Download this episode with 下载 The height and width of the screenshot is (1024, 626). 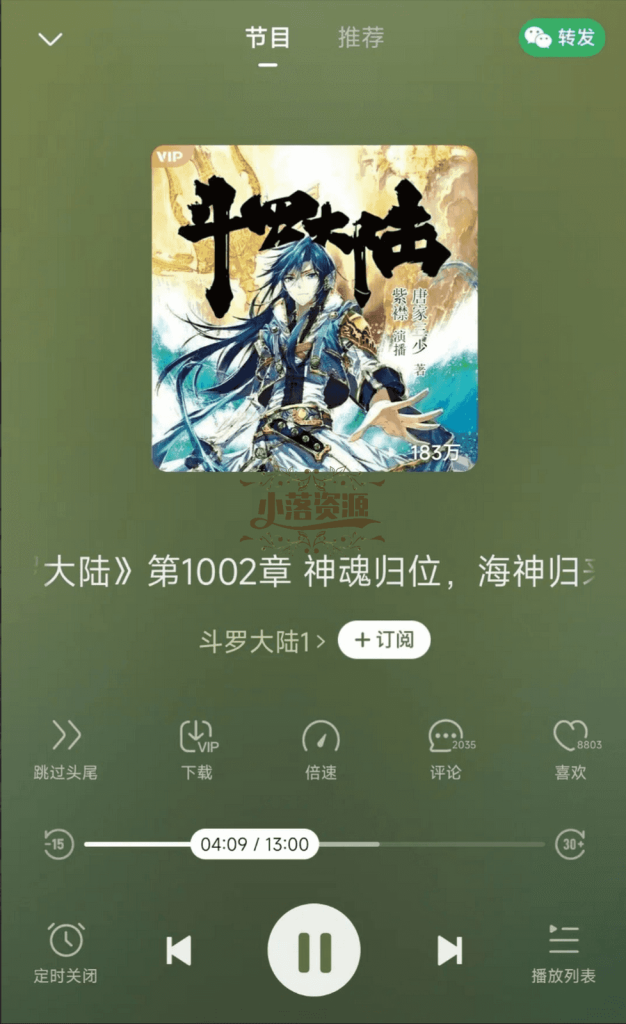point(197,749)
